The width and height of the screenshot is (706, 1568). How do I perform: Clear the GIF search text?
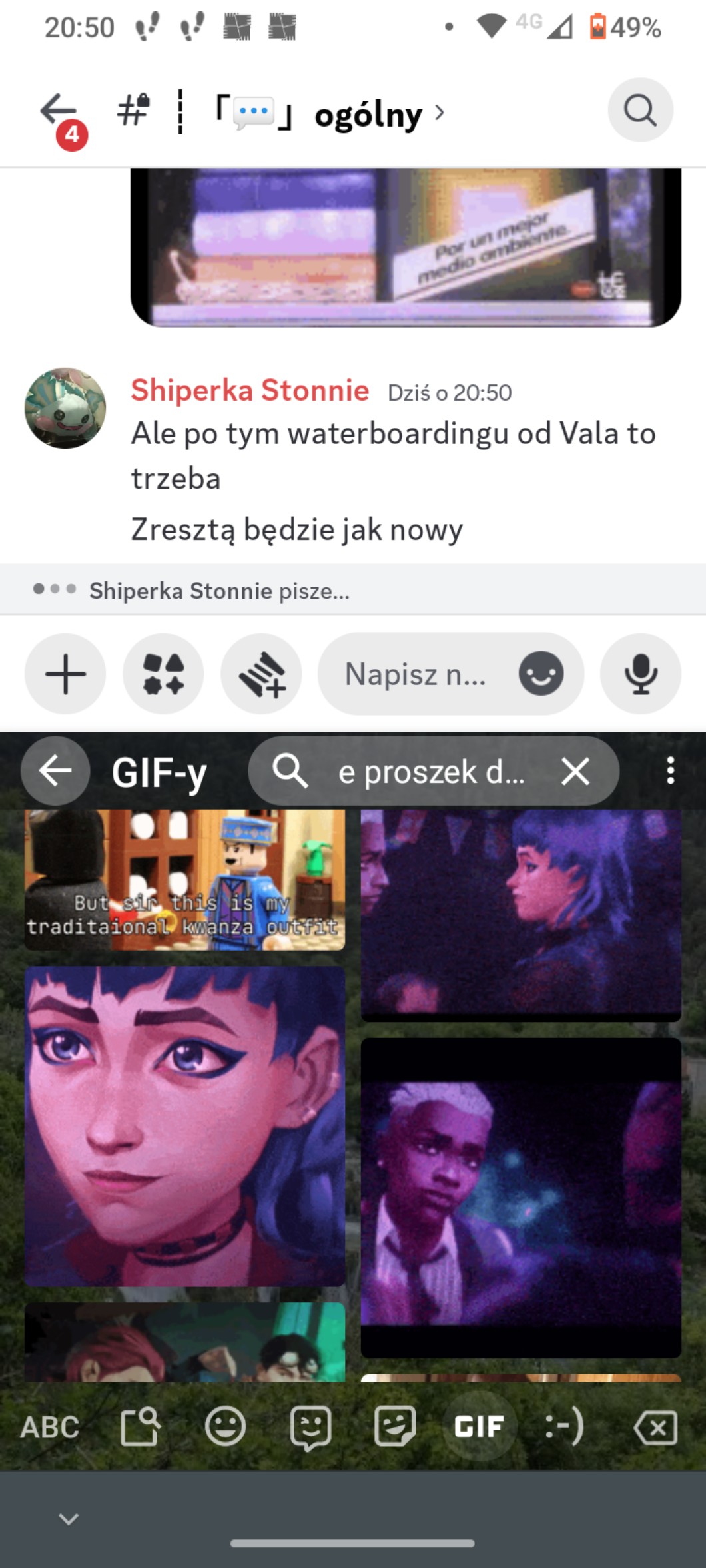click(x=575, y=772)
